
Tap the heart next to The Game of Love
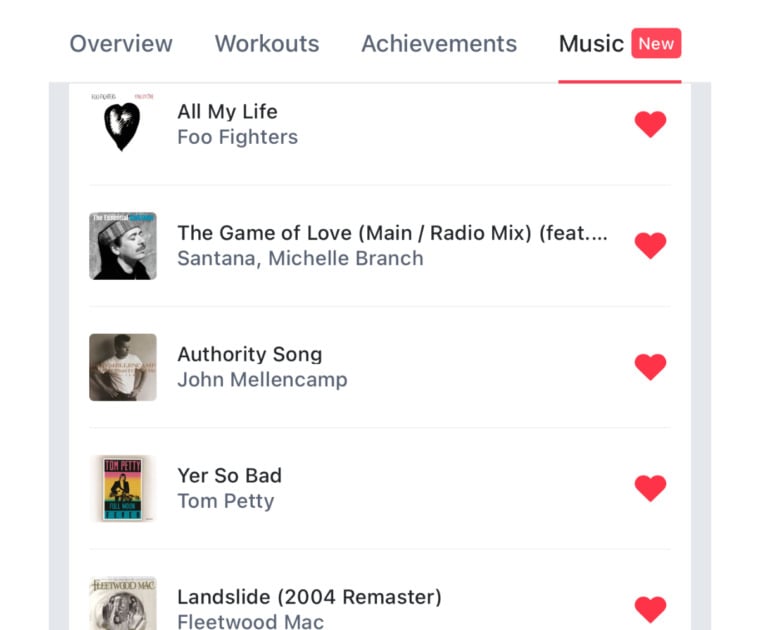pyautogui.click(x=650, y=245)
